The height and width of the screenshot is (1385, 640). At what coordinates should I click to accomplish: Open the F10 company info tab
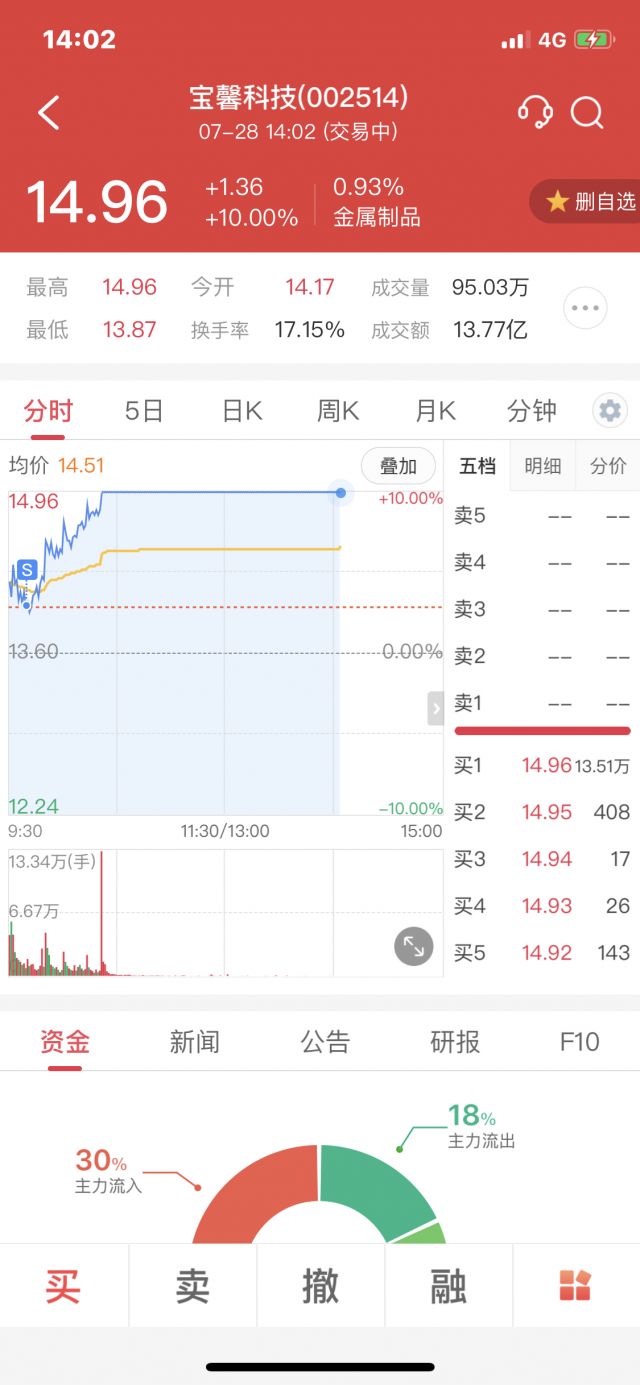579,1042
